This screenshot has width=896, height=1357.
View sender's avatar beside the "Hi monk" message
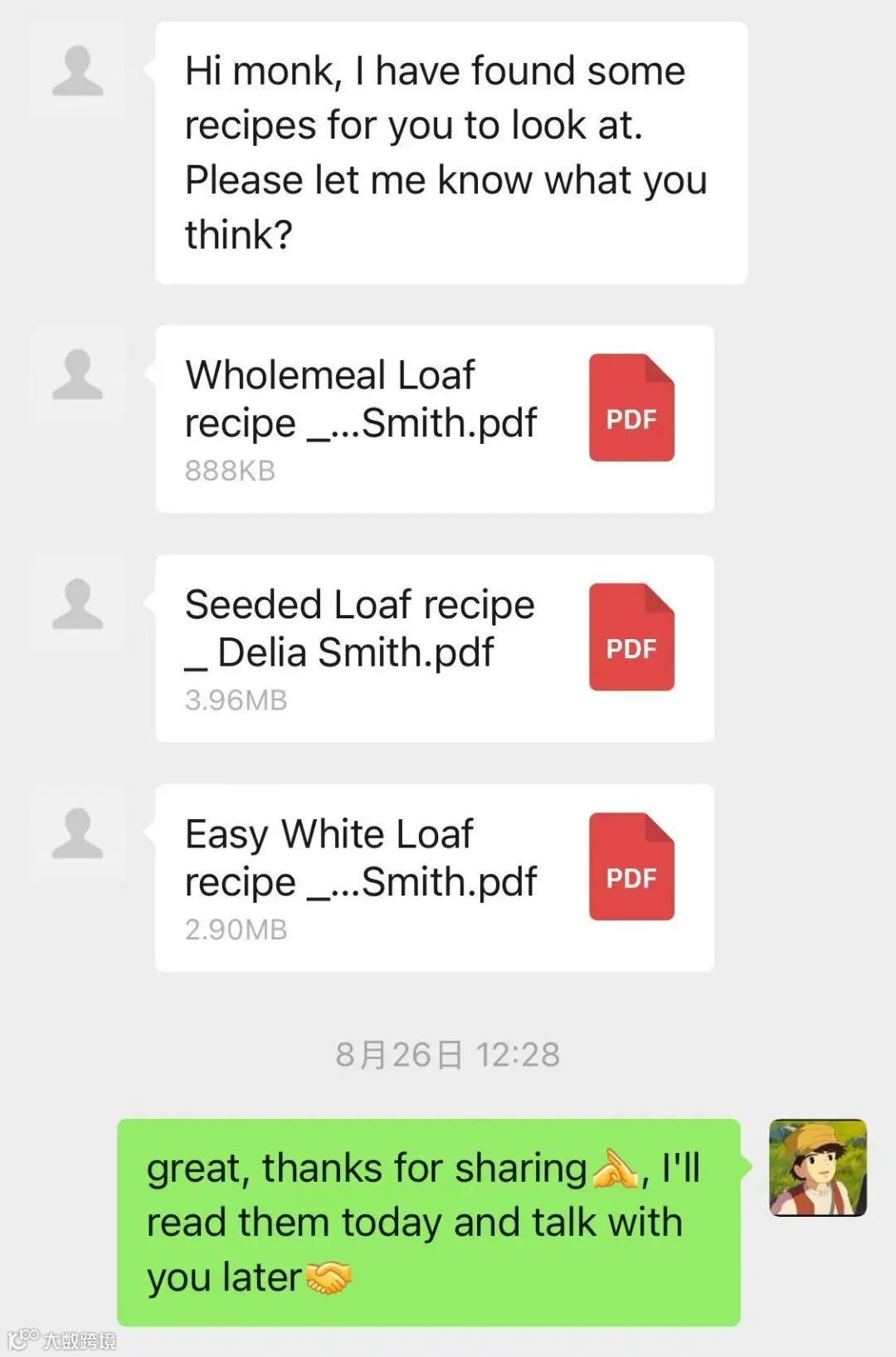tap(77, 71)
